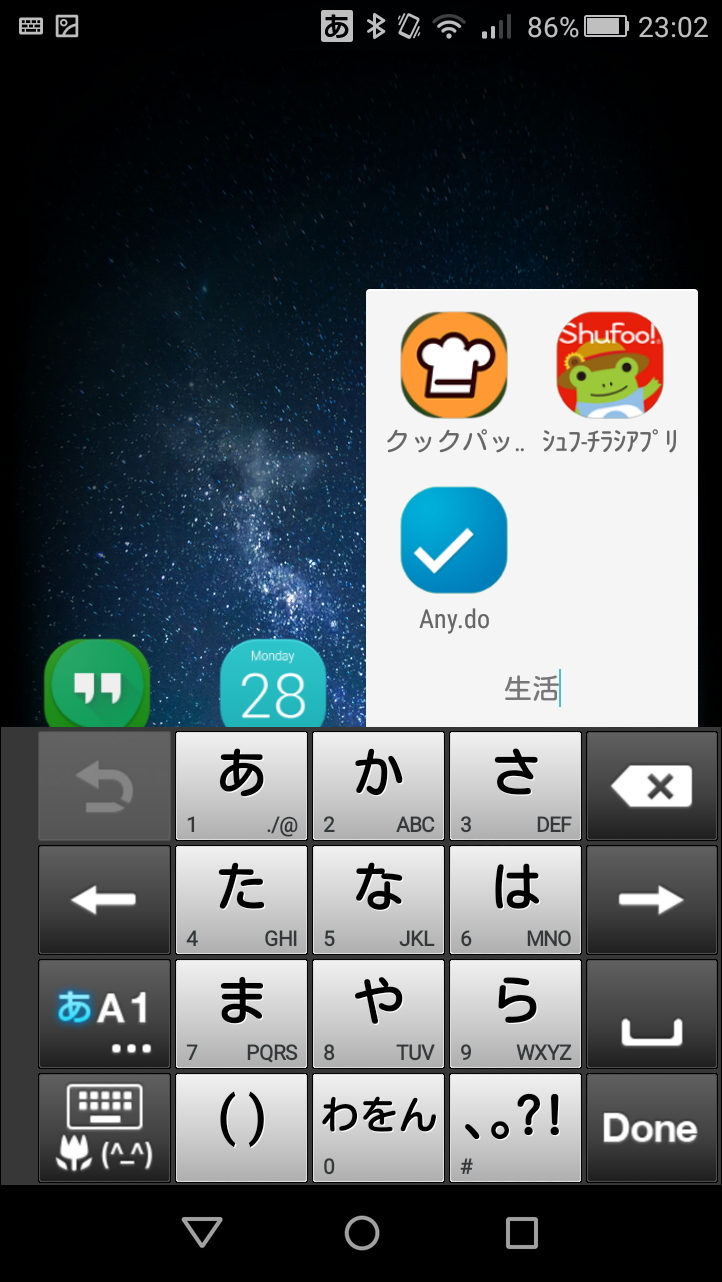Tap the punctuation 、。?! key
The image size is (722, 1282).
point(515,1128)
